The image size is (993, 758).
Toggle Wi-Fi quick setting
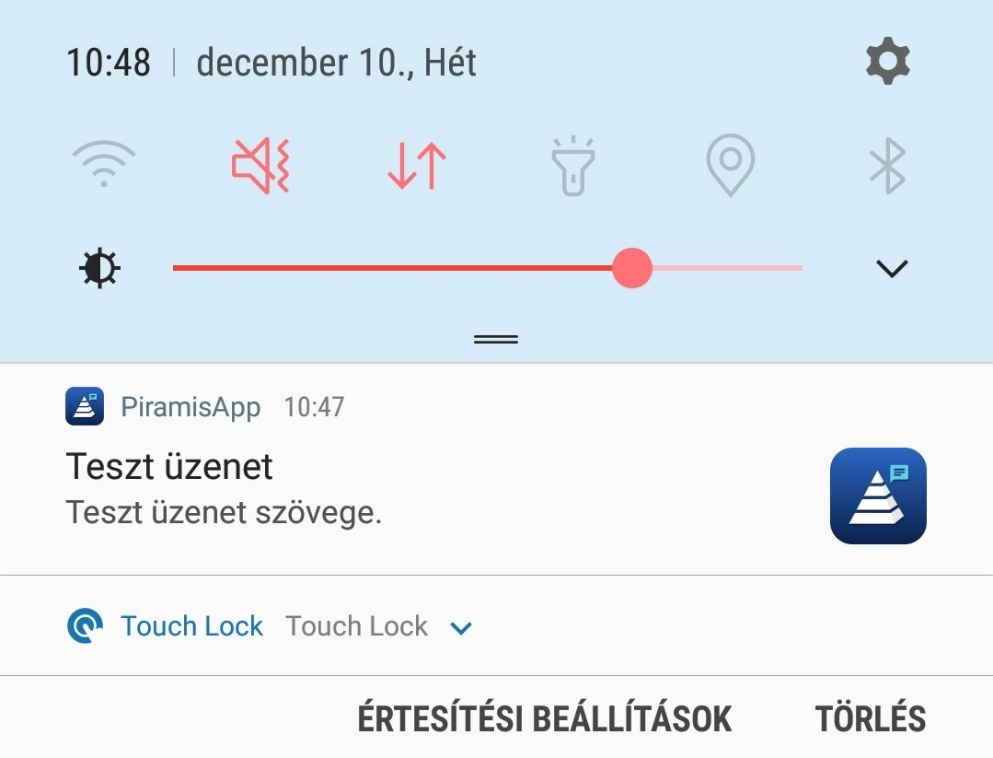pyautogui.click(x=103, y=165)
